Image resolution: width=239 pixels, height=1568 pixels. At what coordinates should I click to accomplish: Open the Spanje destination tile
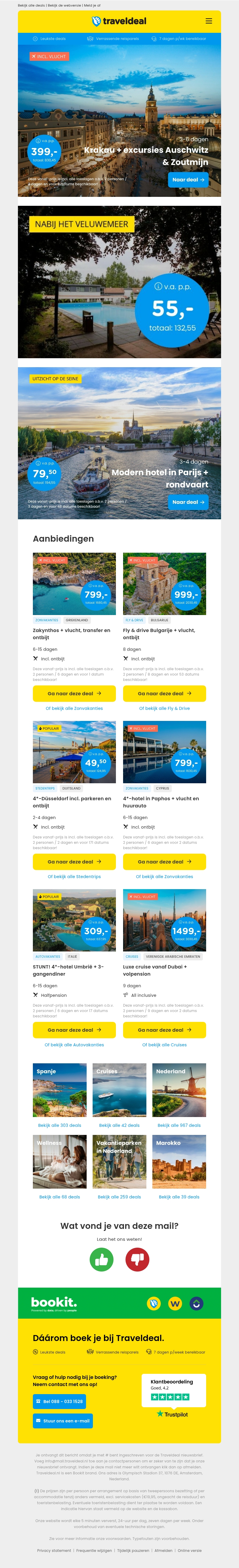coord(60,1090)
